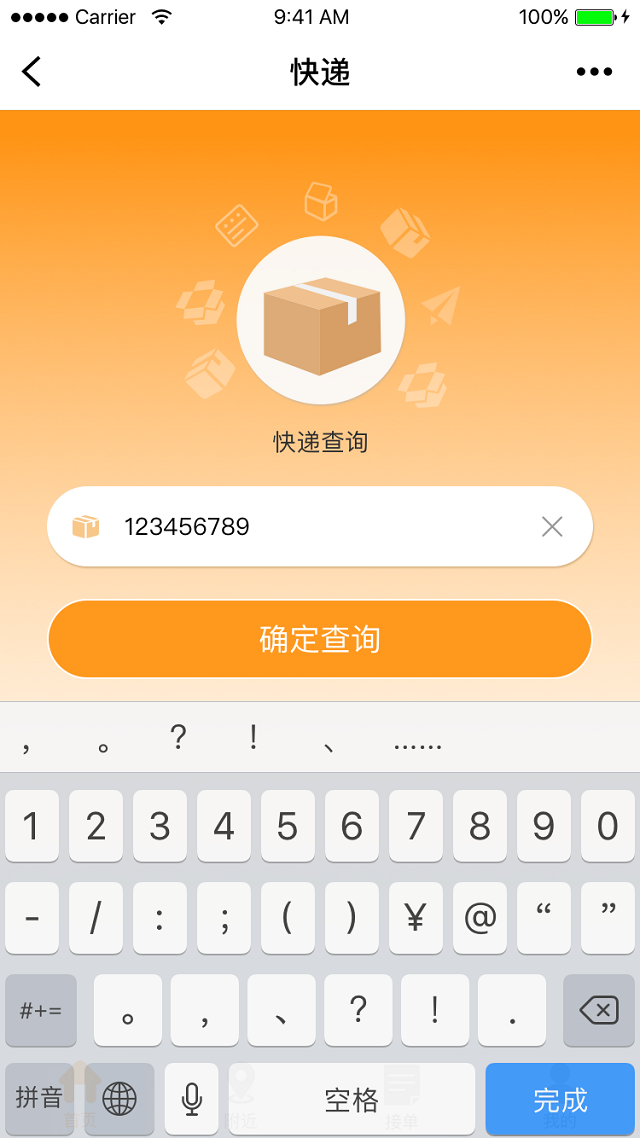The height and width of the screenshot is (1138, 640).
Task: Open the three-dot more options menu
Action: point(594,72)
